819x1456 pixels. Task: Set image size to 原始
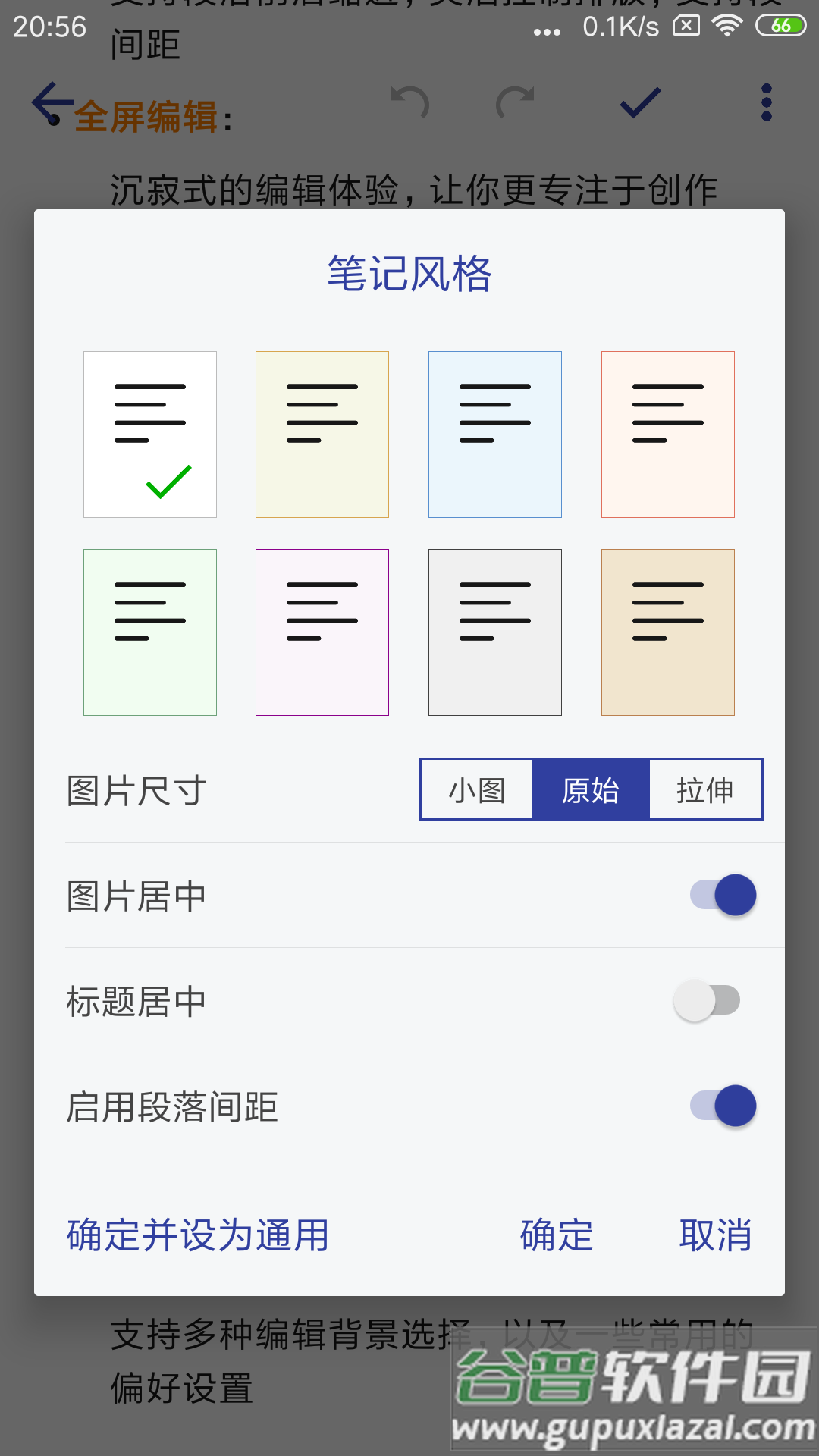point(591,789)
